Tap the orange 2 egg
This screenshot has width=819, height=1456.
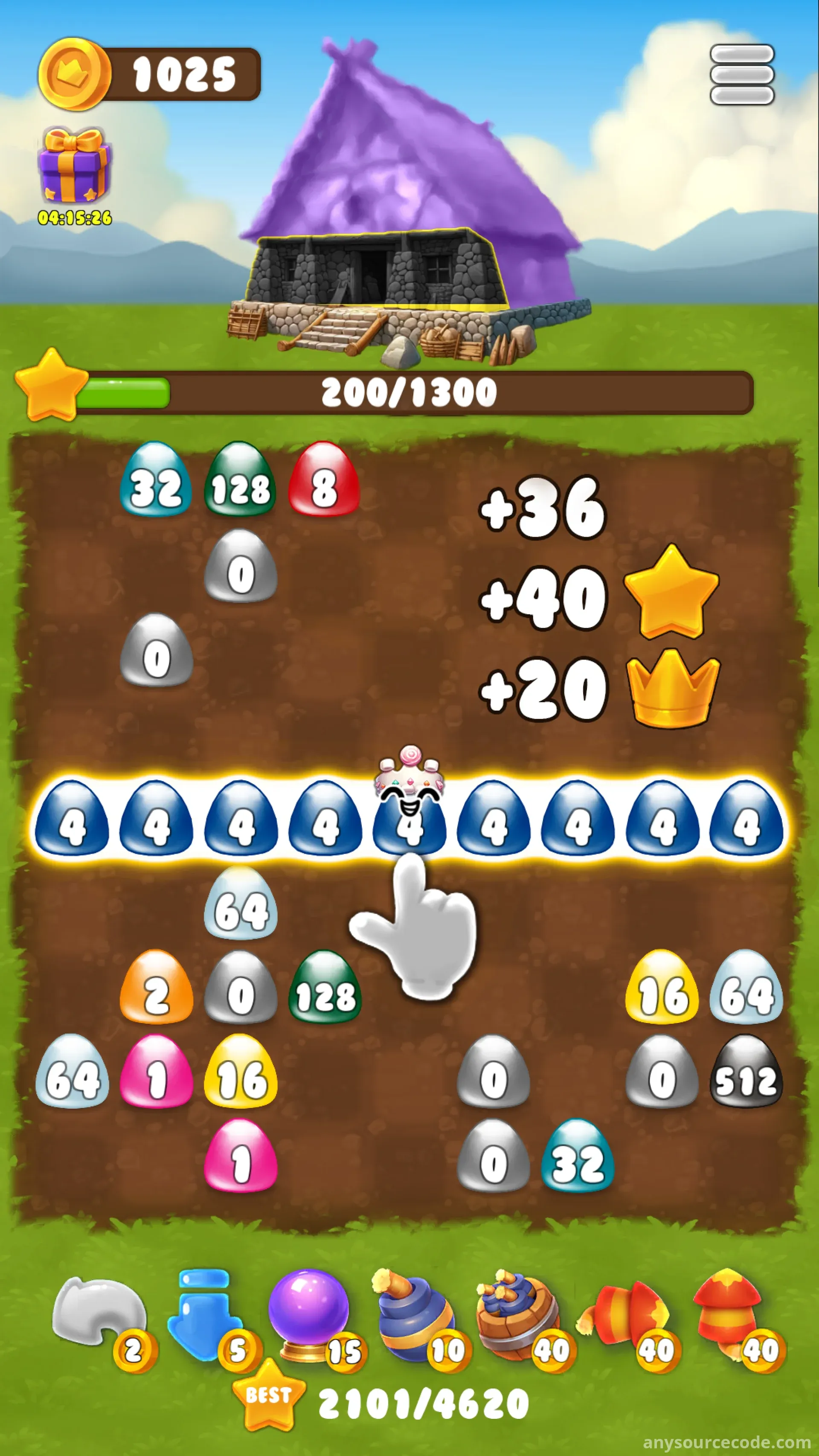click(156, 988)
